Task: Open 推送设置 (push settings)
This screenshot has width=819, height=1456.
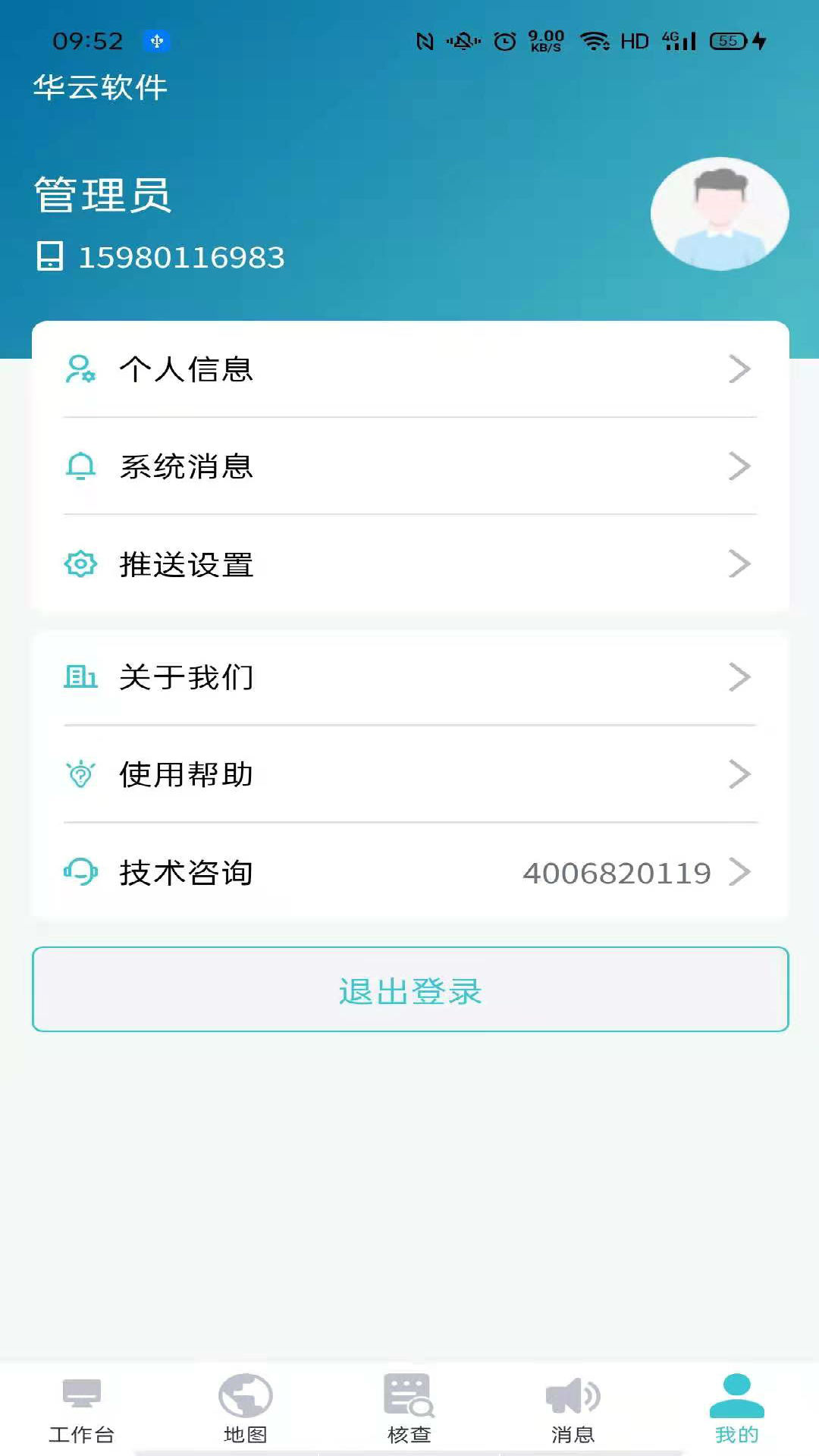Action: pyautogui.click(x=409, y=564)
